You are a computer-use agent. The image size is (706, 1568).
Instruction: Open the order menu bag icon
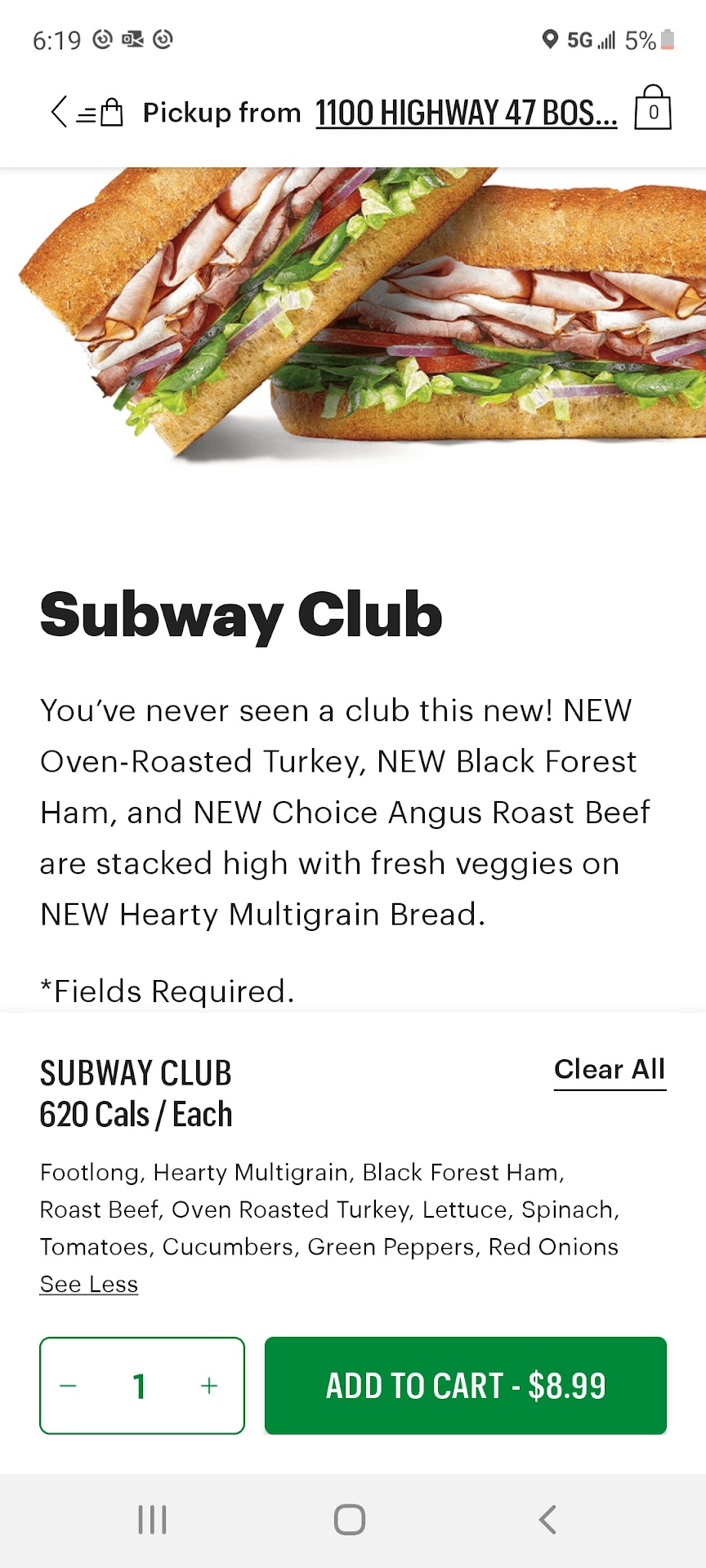tap(101, 113)
